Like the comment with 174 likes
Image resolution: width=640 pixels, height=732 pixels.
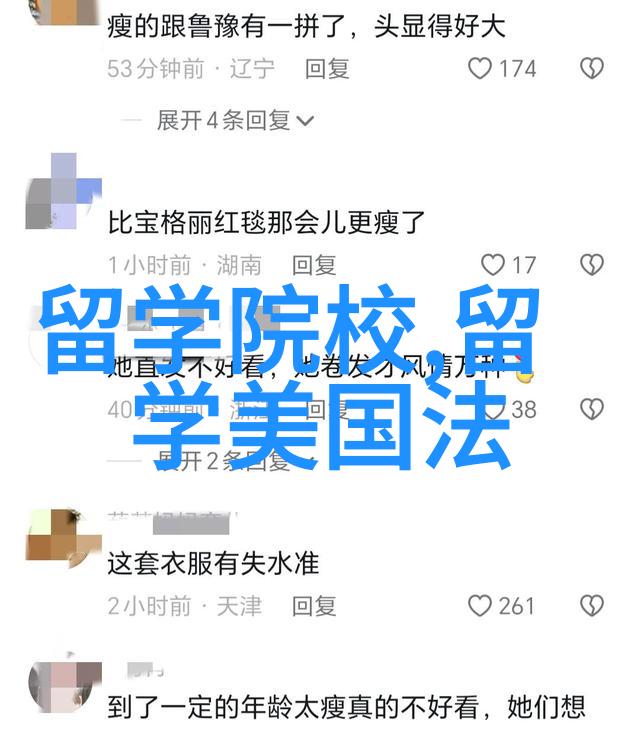tap(481, 69)
